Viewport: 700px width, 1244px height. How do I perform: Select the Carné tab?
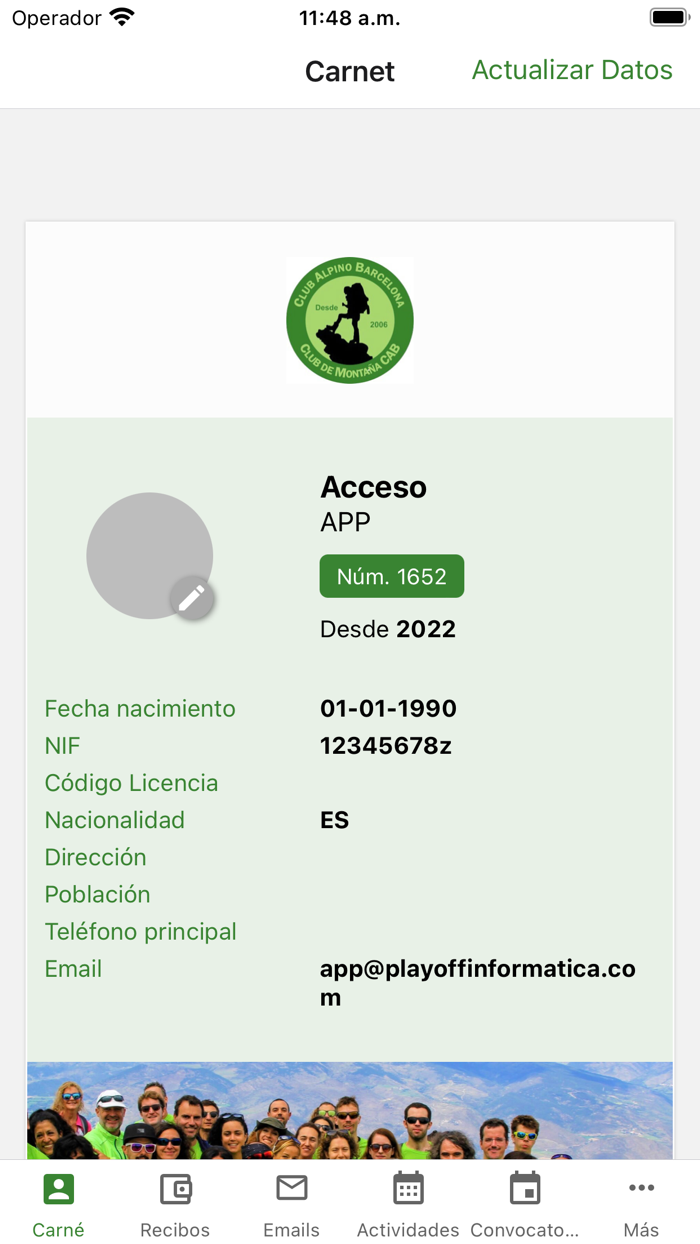click(x=58, y=1204)
